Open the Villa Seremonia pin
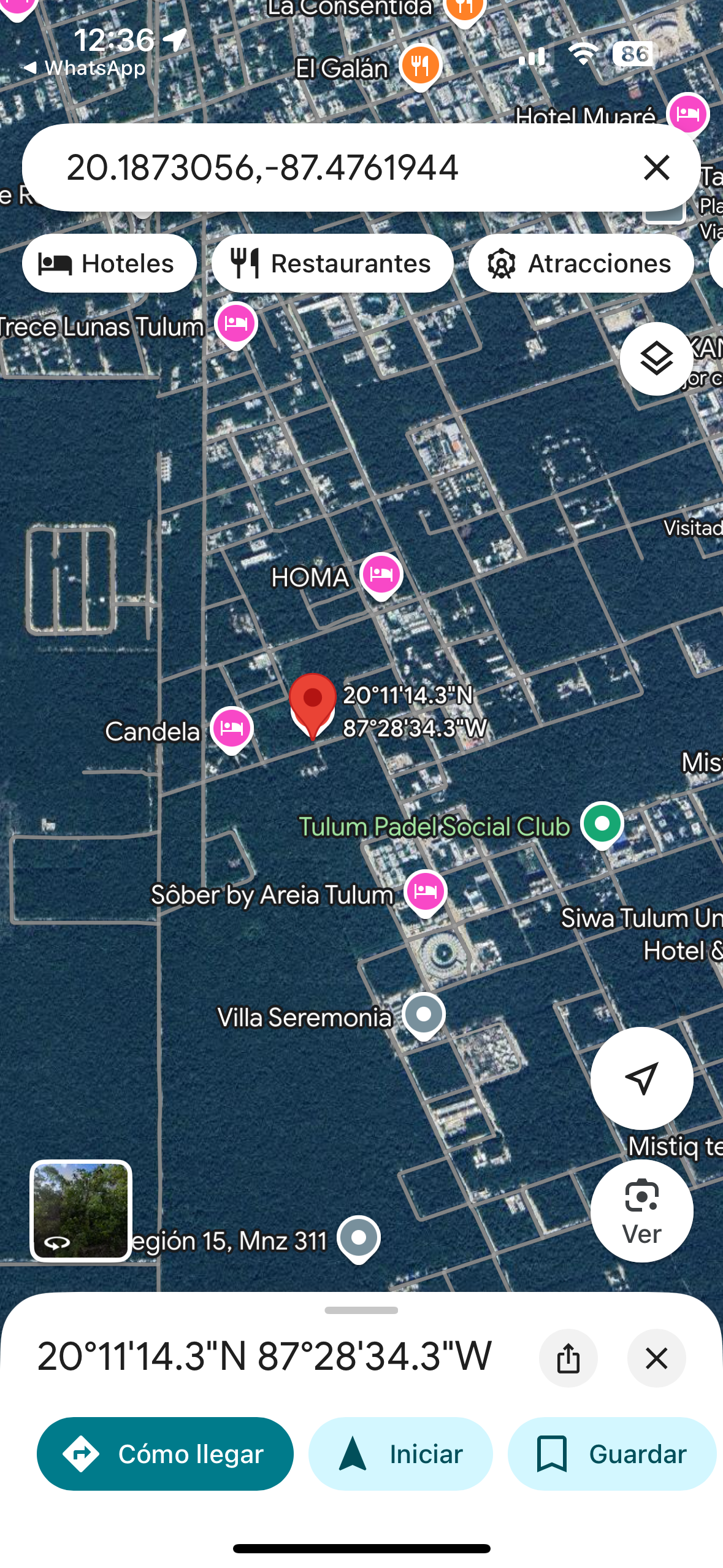The height and width of the screenshot is (1568, 723). 423,1015
